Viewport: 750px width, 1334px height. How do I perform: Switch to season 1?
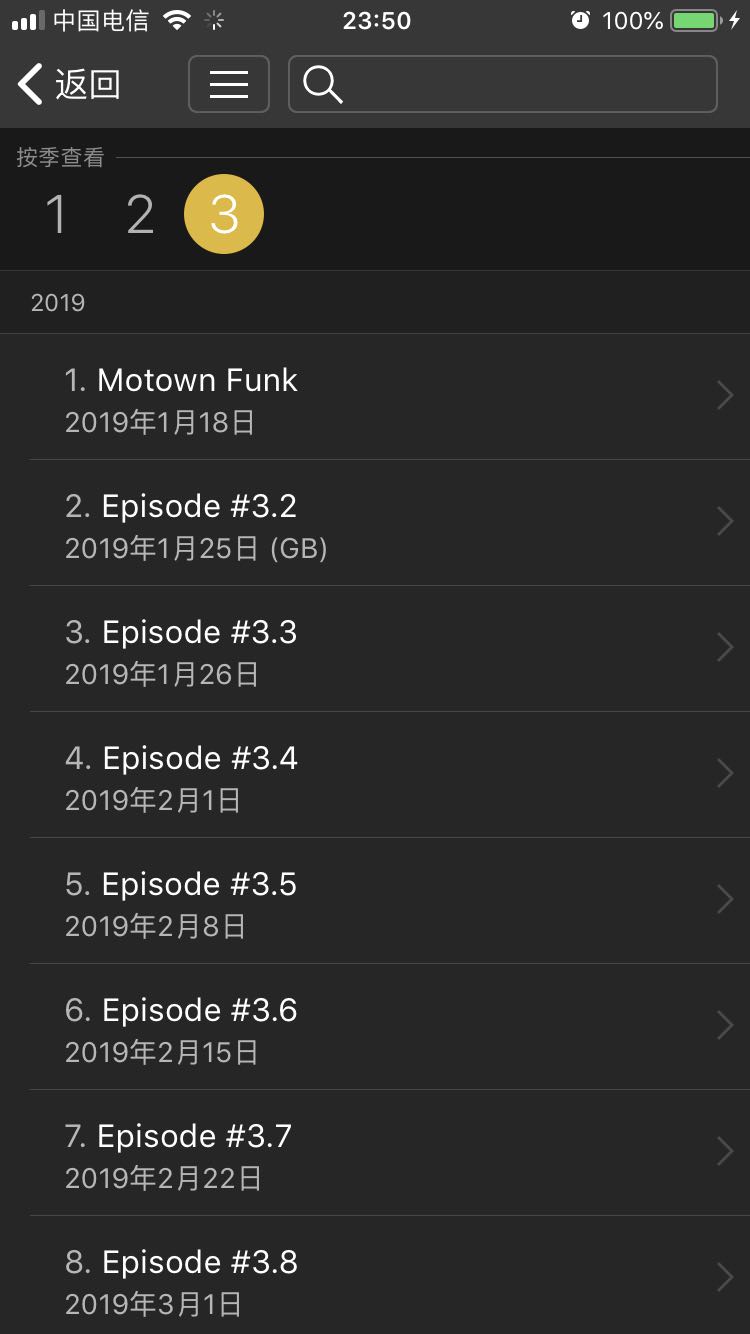point(56,214)
